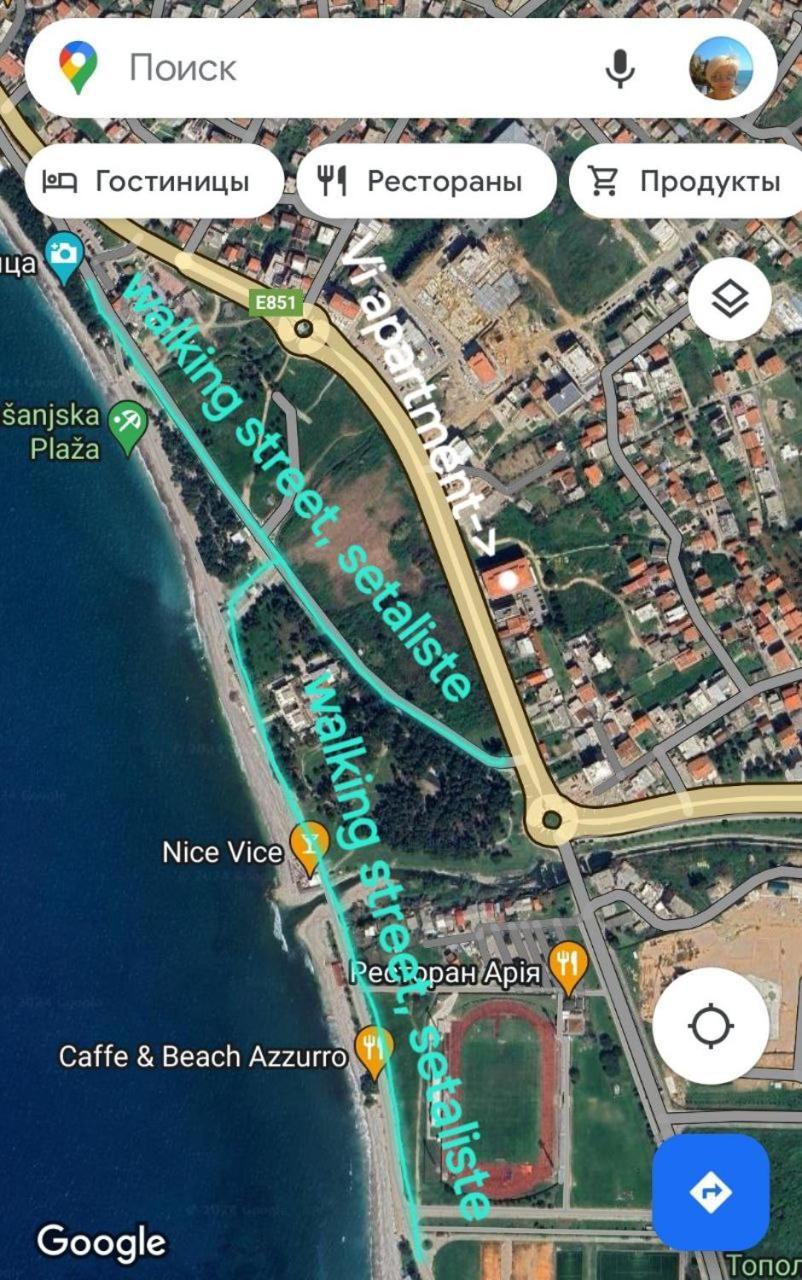This screenshot has height=1280, width=802.
Task: Center map on my location
Action: pos(711,1025)
